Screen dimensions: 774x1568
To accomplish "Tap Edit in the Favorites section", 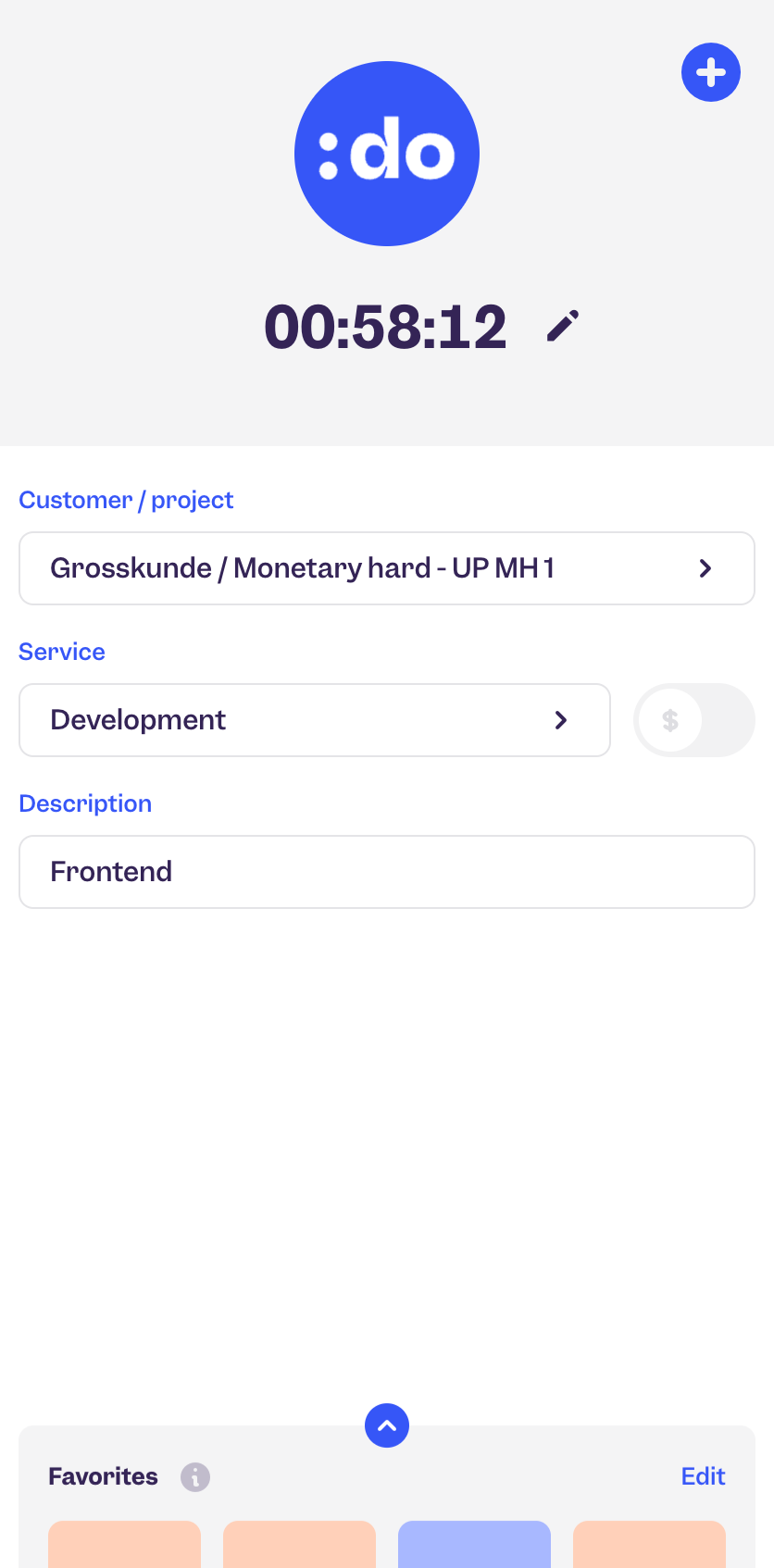I will (x=703, y=1476).
